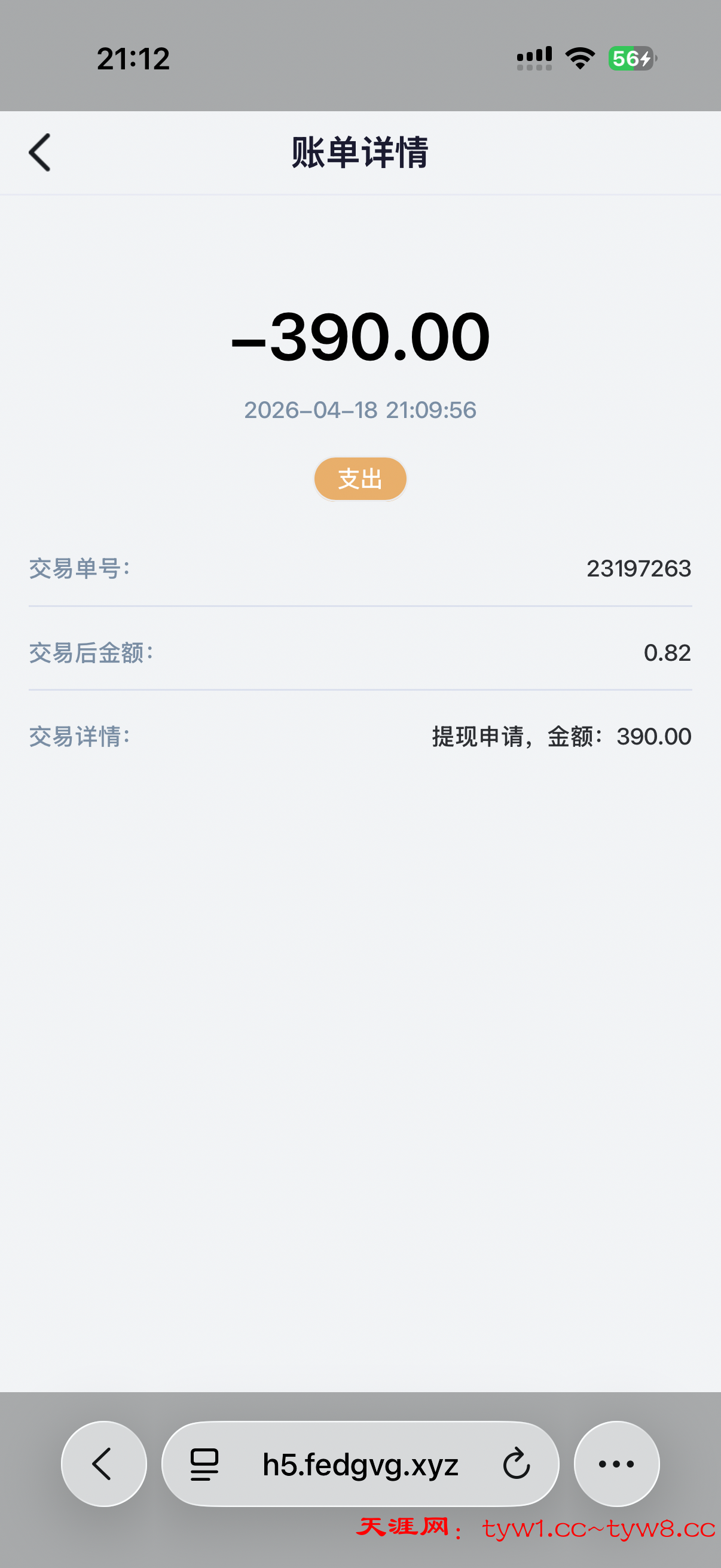Open the h5.fedgvg.xyz address bar
Viewport: 721px width, 1568px height.
pyautogui.click(x=360, y=1465)
